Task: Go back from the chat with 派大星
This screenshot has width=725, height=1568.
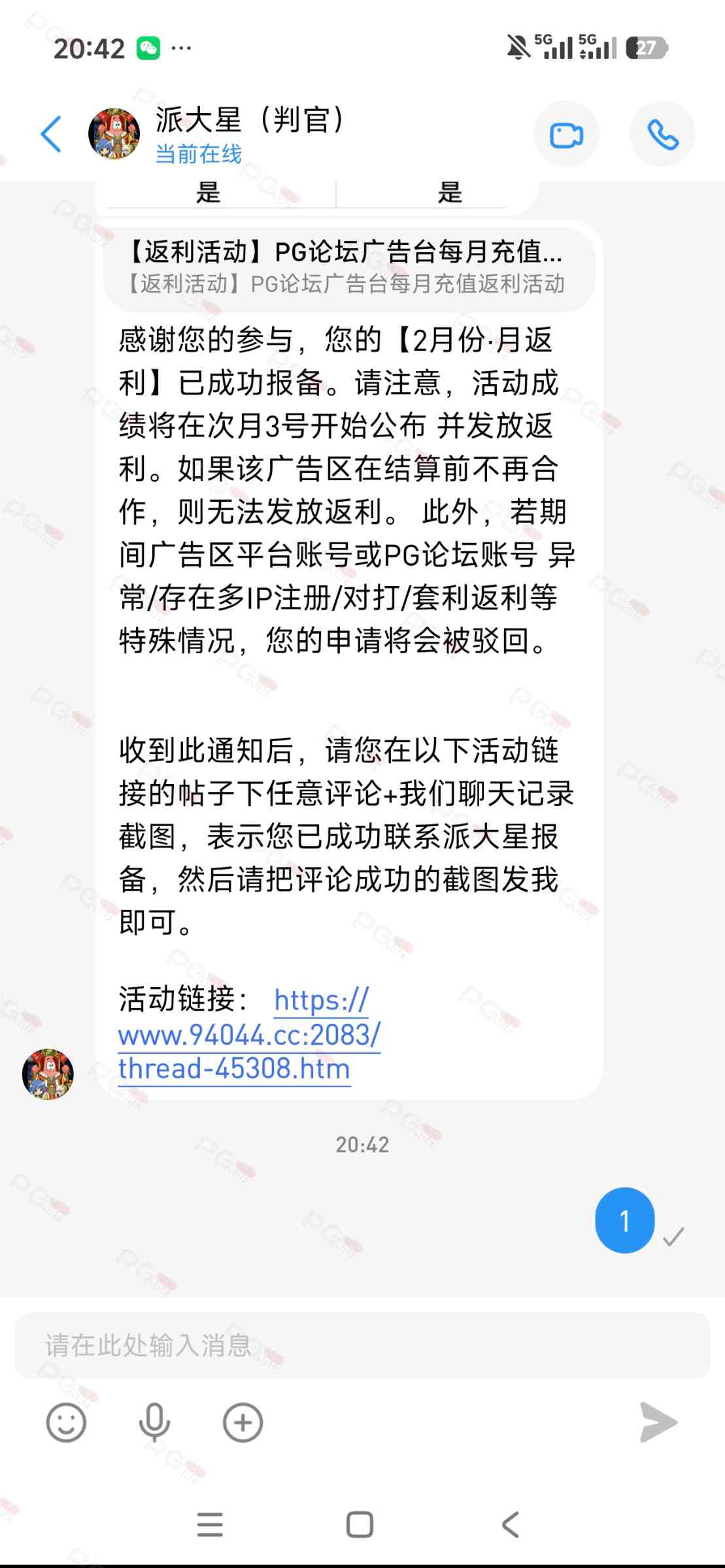Action: coord(51,134)
